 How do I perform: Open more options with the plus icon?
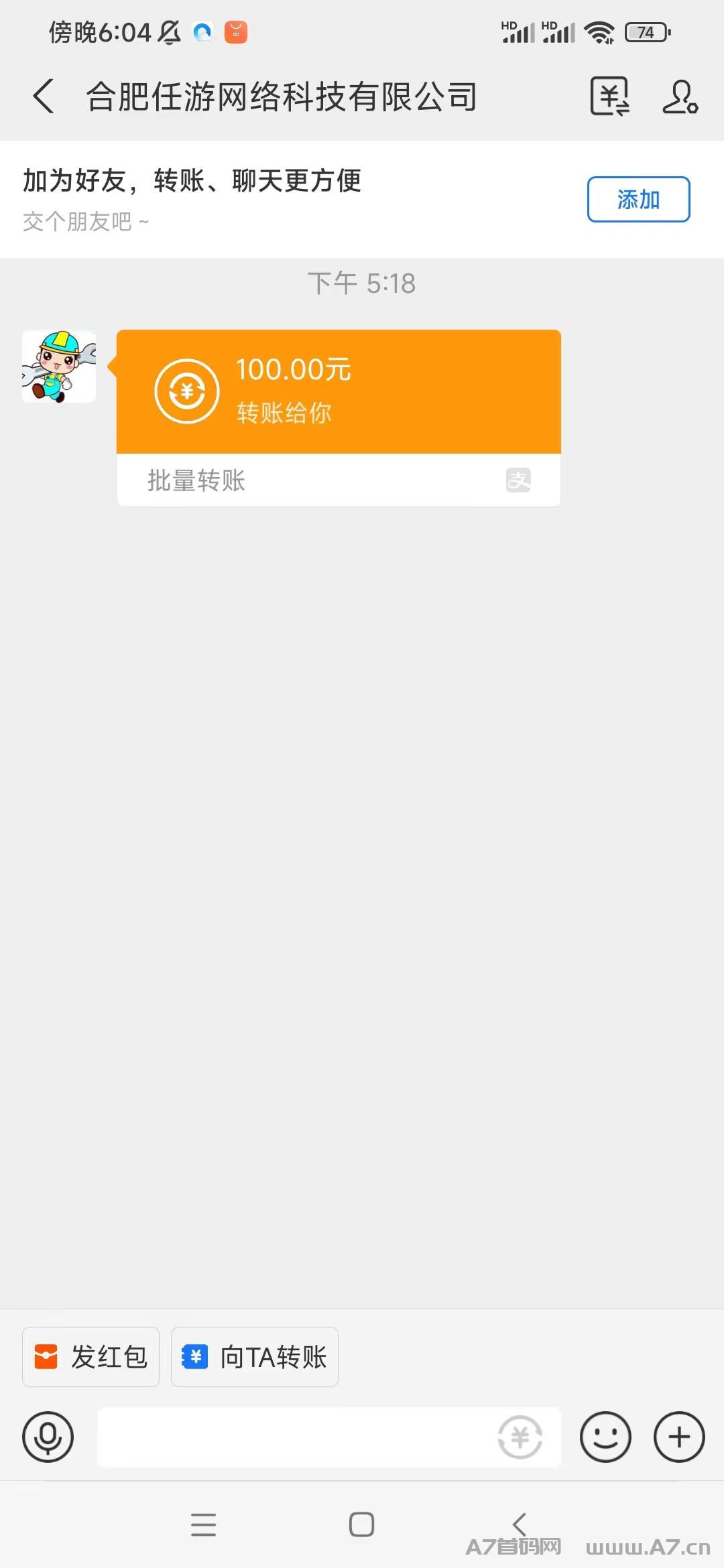point(679,1437)
